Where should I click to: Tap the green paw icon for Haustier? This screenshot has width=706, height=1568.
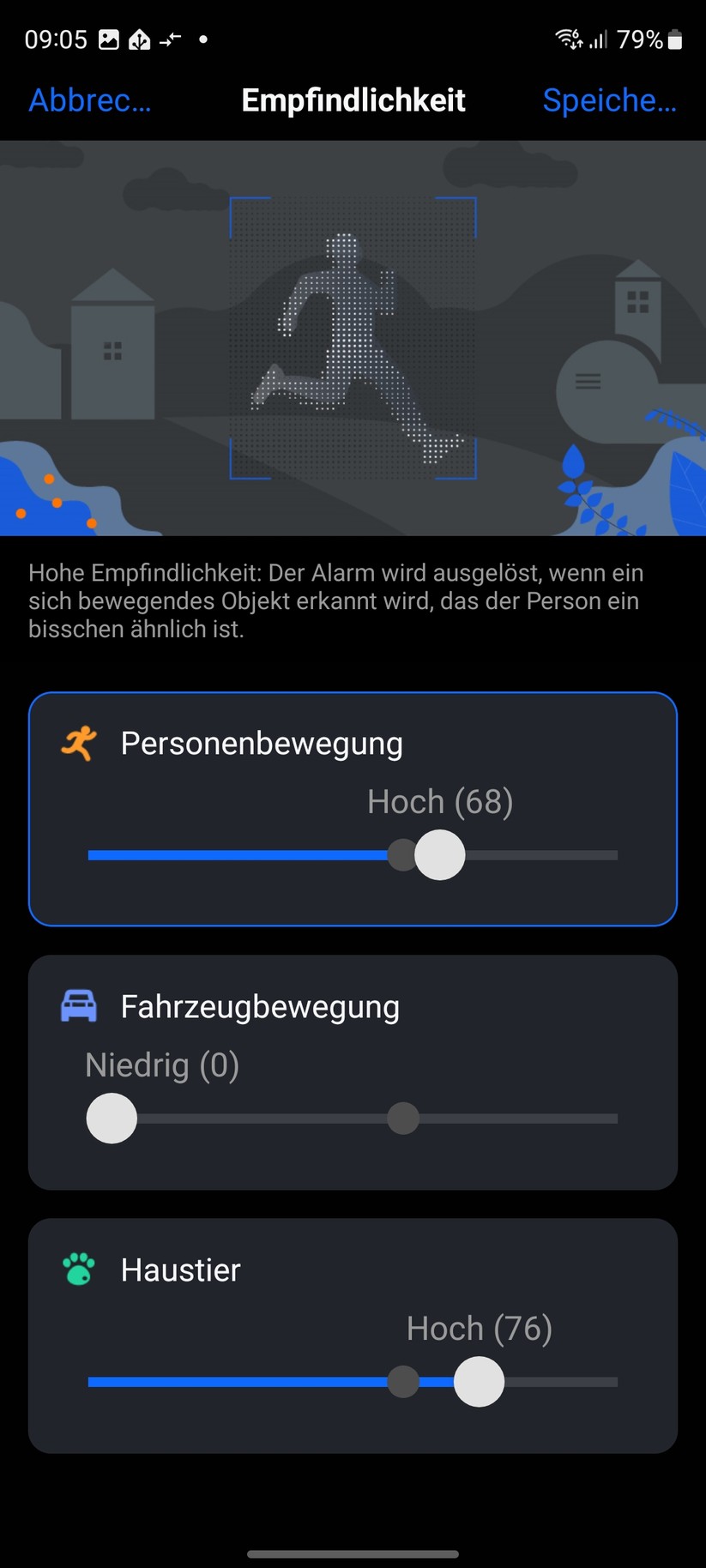tap(81, 1269)
